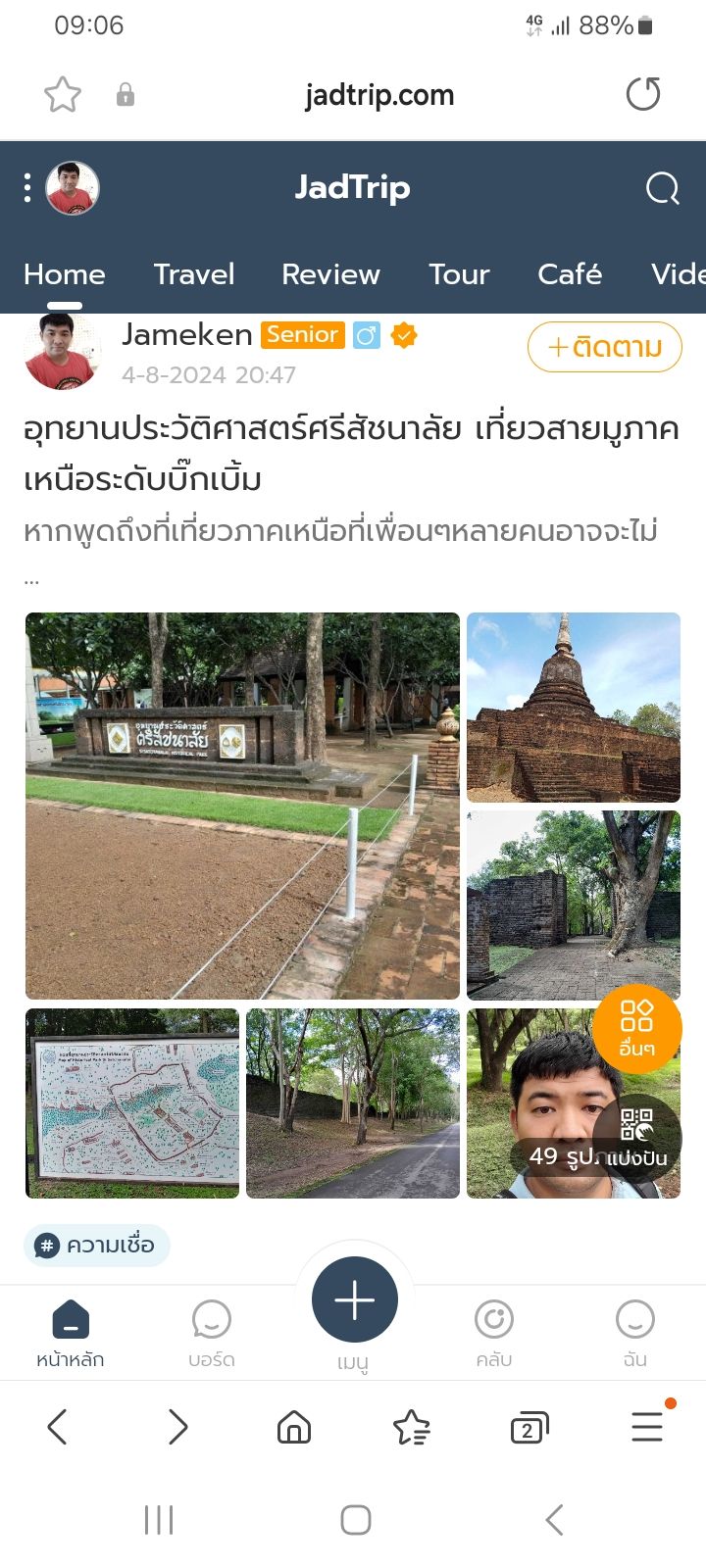The width and height of the screenshot is (706, 1568).
Task: Open the orange อื่นๆ floating button
Action: click(636, 1028)
